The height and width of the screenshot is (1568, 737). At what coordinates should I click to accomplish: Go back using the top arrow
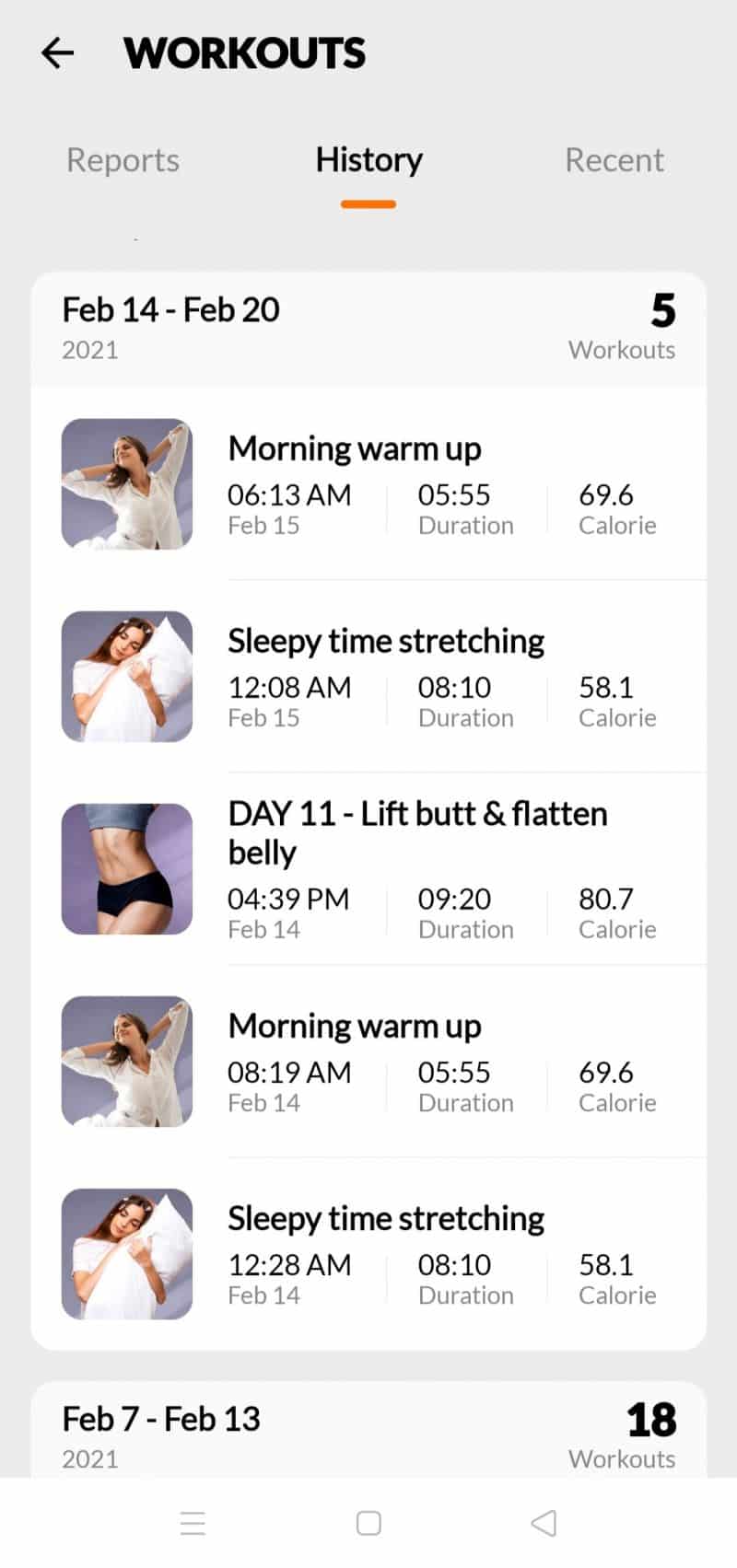tap(57, 53)
